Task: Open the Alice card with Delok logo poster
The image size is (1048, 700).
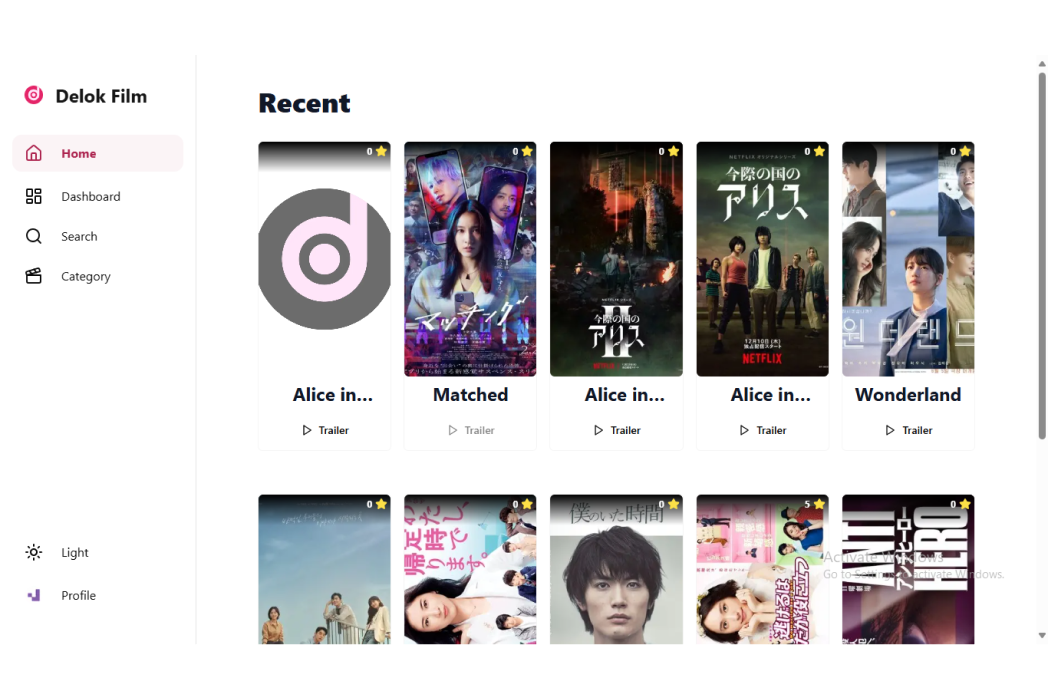Action: coord(324,260)
